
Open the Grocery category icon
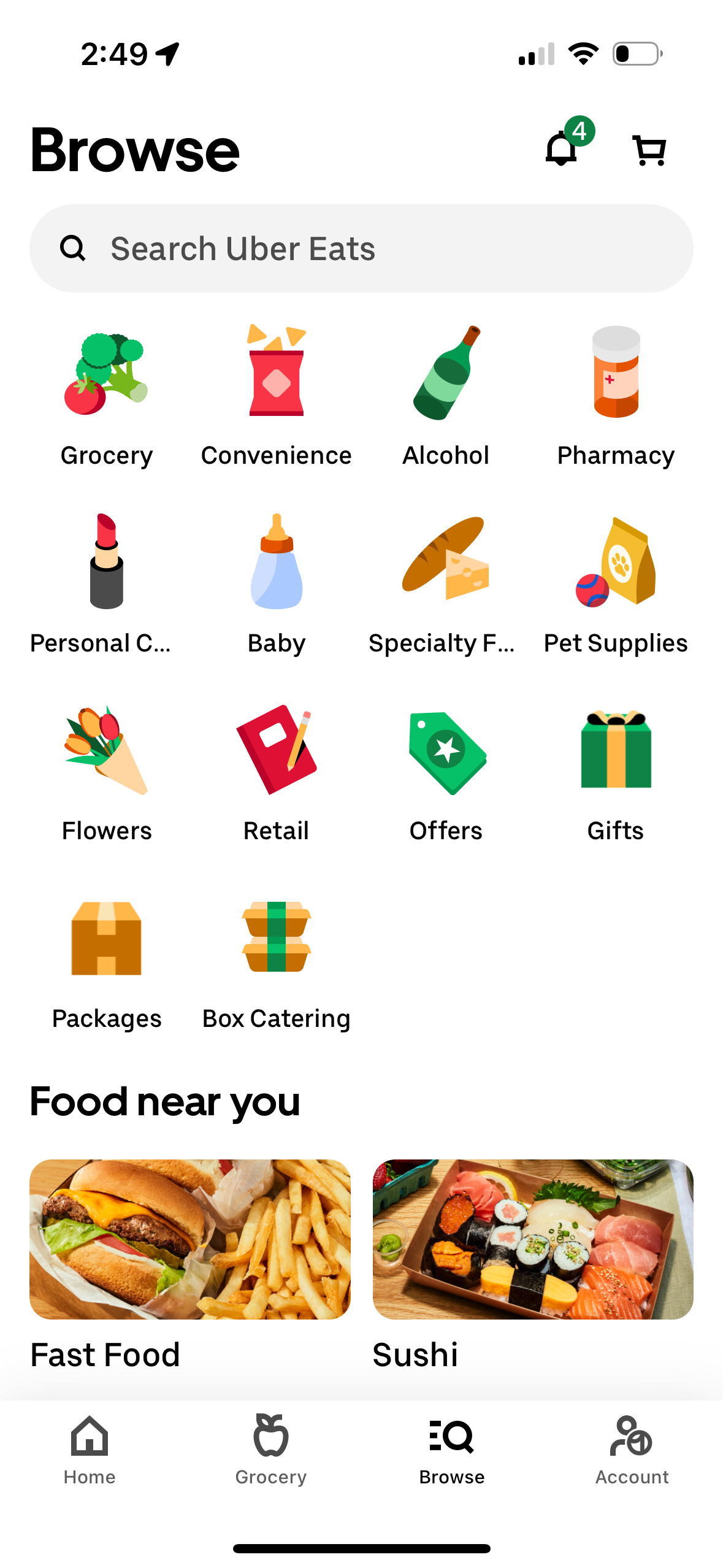[106, 374]
